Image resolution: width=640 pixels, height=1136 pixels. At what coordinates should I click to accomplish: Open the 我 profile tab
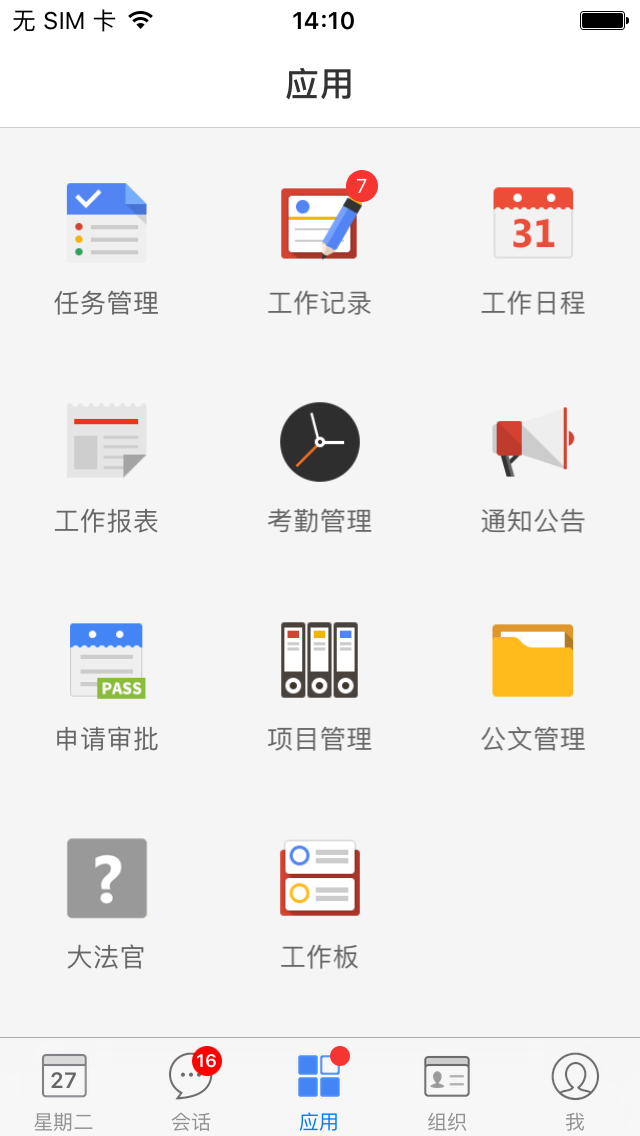[575, 1088]
